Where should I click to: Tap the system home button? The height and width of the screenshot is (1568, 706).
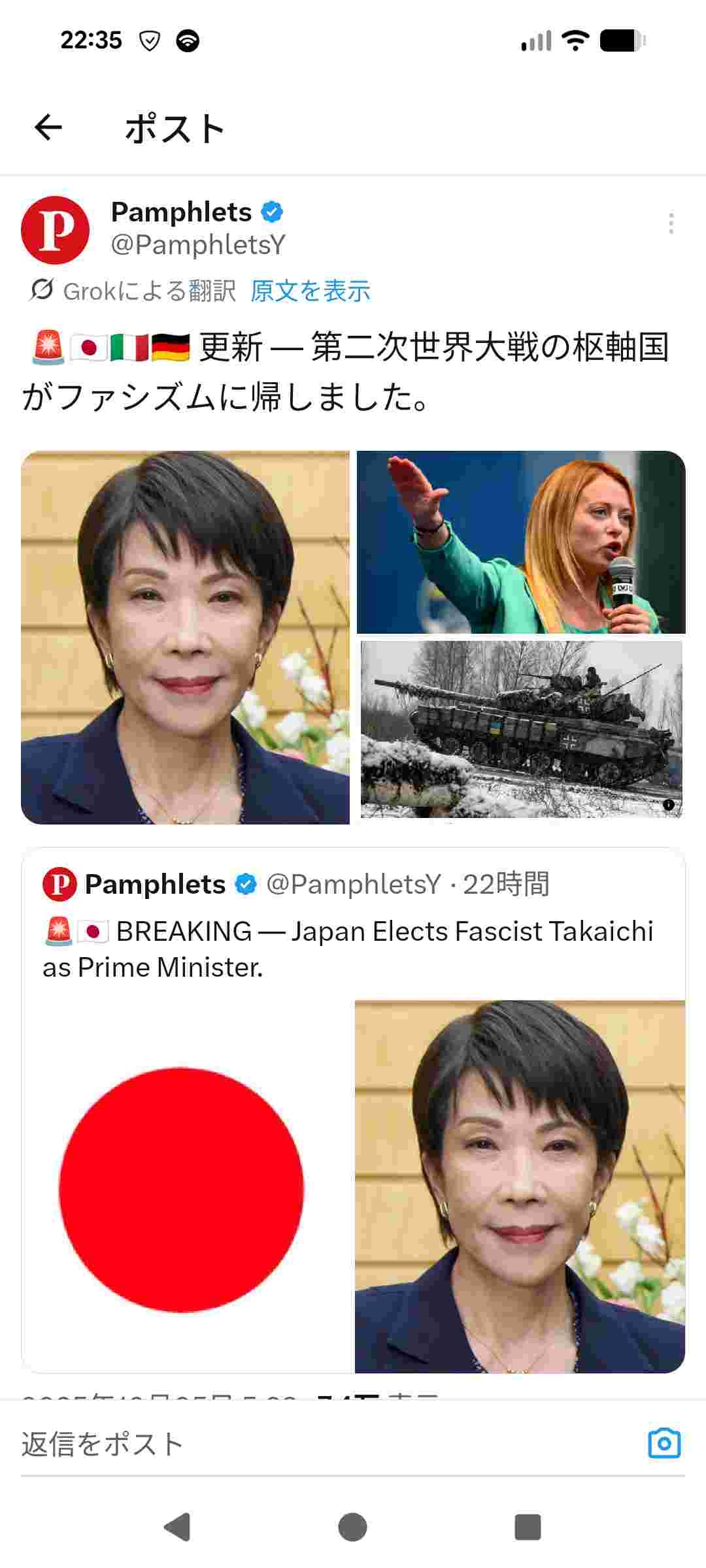point(353,1527)
